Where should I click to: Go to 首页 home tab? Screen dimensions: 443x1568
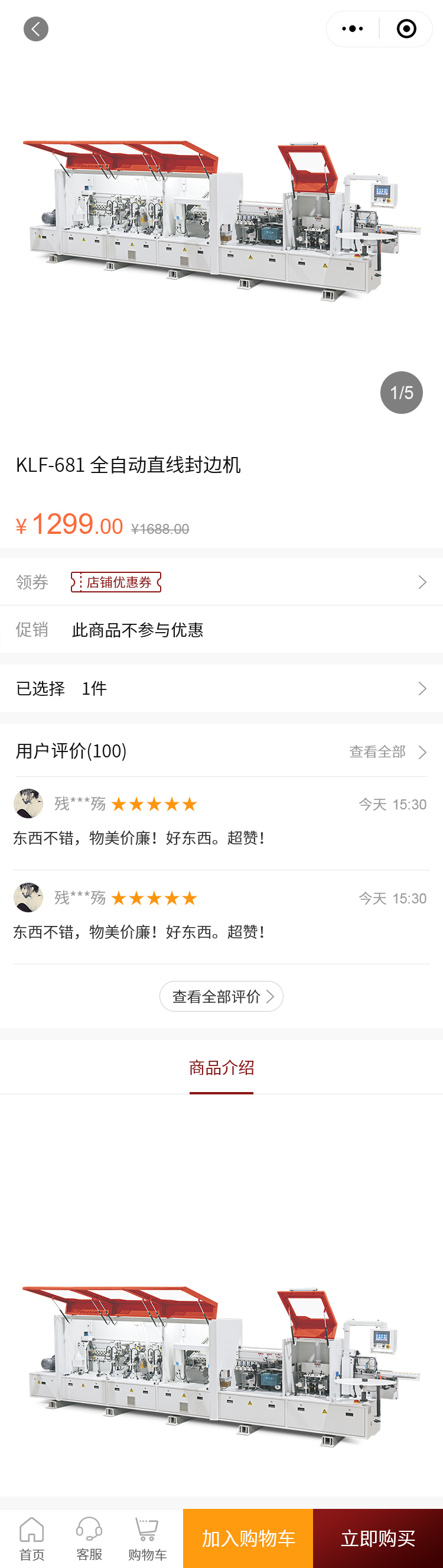tap(31, 1538)
